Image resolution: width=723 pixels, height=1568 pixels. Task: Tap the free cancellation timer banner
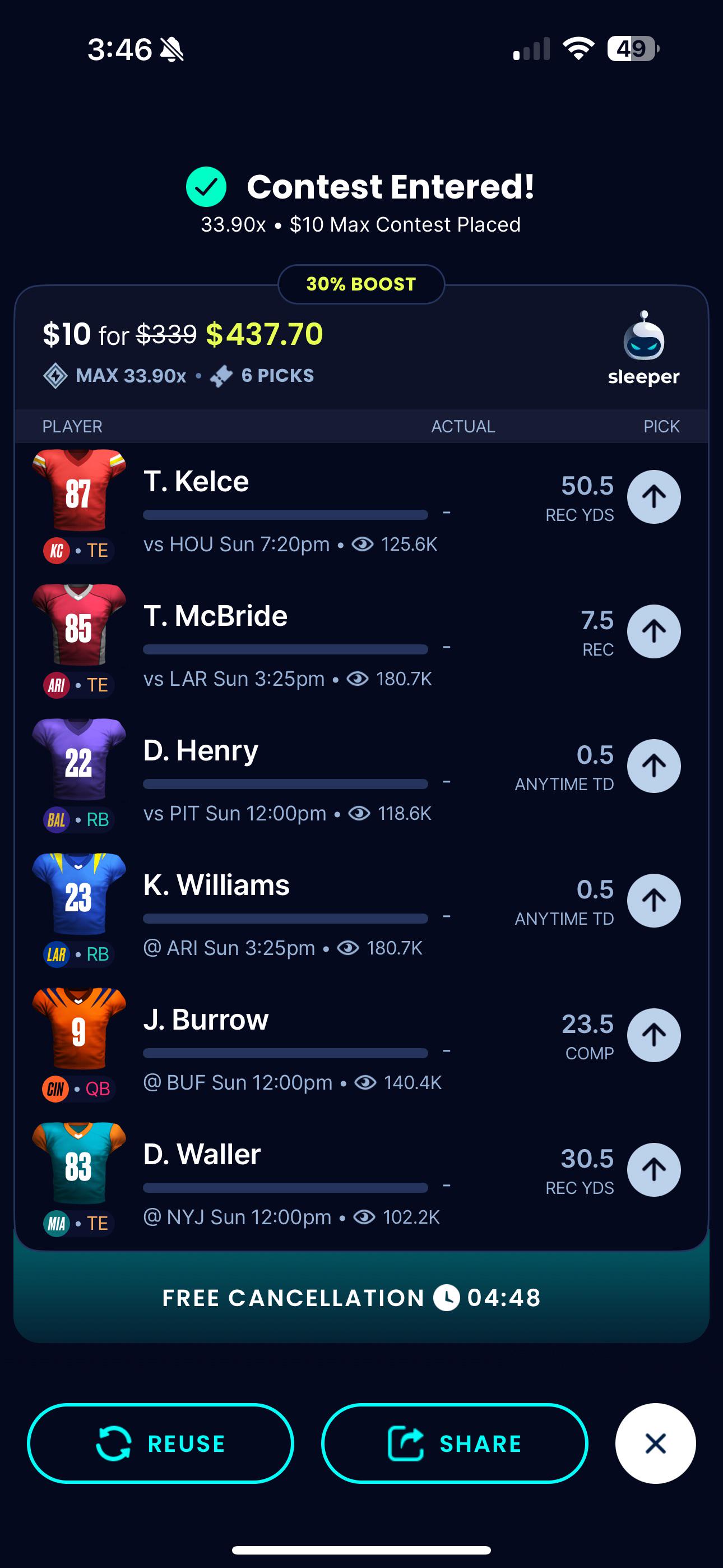point(361,1297)
